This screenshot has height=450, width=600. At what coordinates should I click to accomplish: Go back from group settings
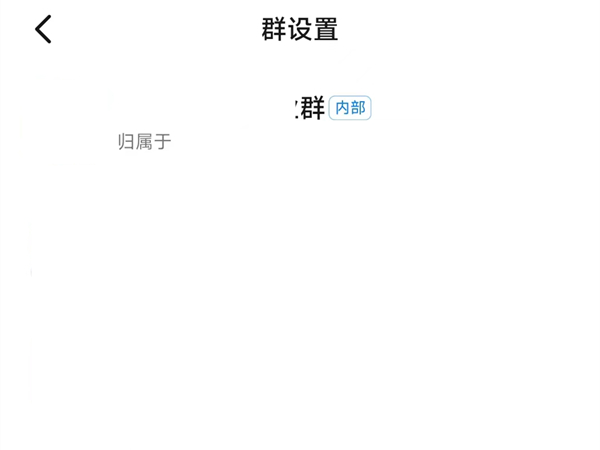pyautogui.click(x=43, y=30)
